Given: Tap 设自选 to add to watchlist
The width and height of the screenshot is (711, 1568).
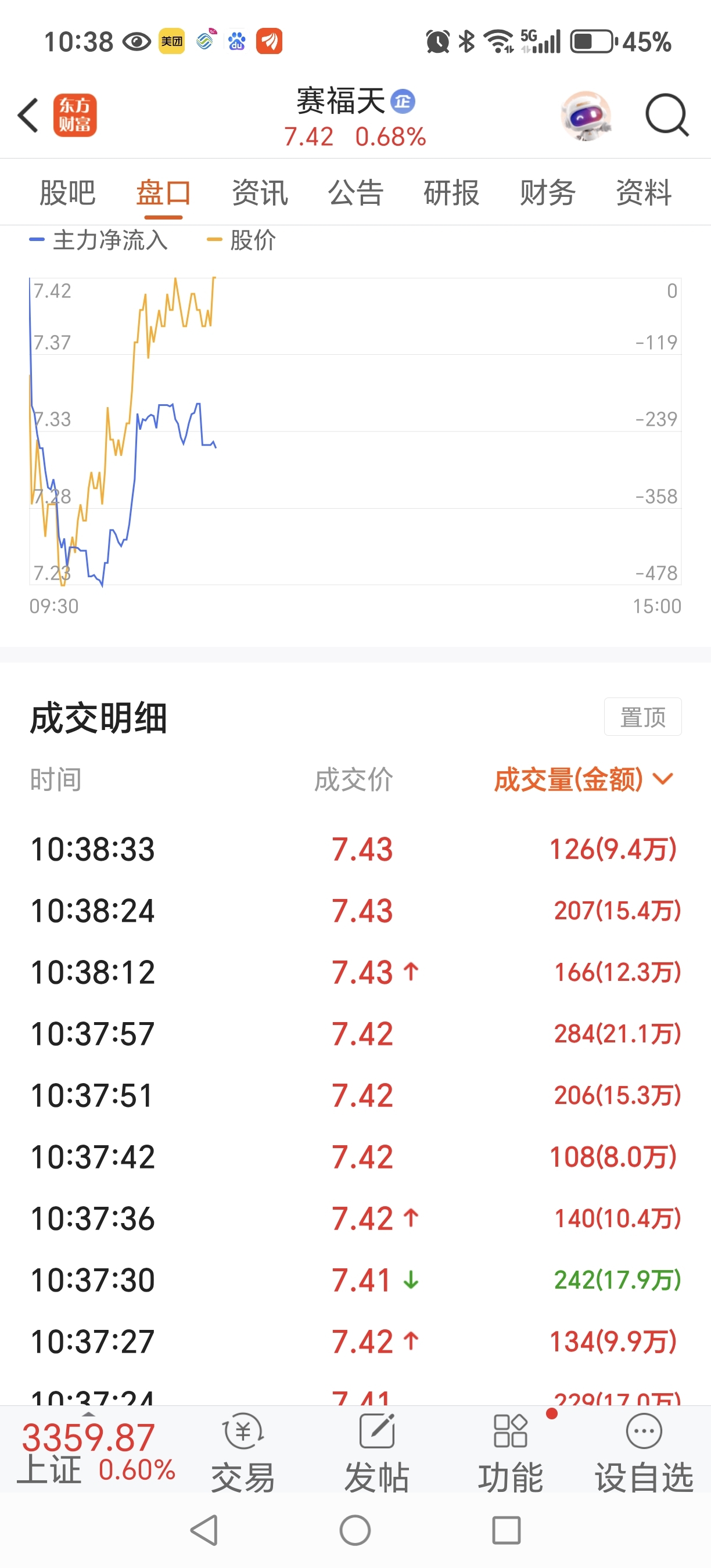Looking at the screenshot, I should [x=644, y=1453].
